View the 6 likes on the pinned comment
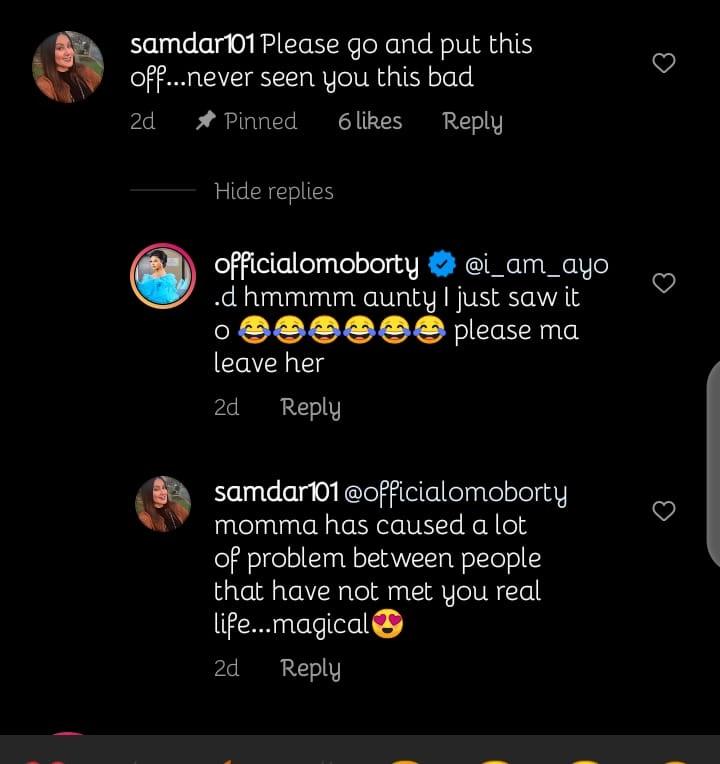Image resolution: width=720 pixels, height=764 pixels. [369, 121]
